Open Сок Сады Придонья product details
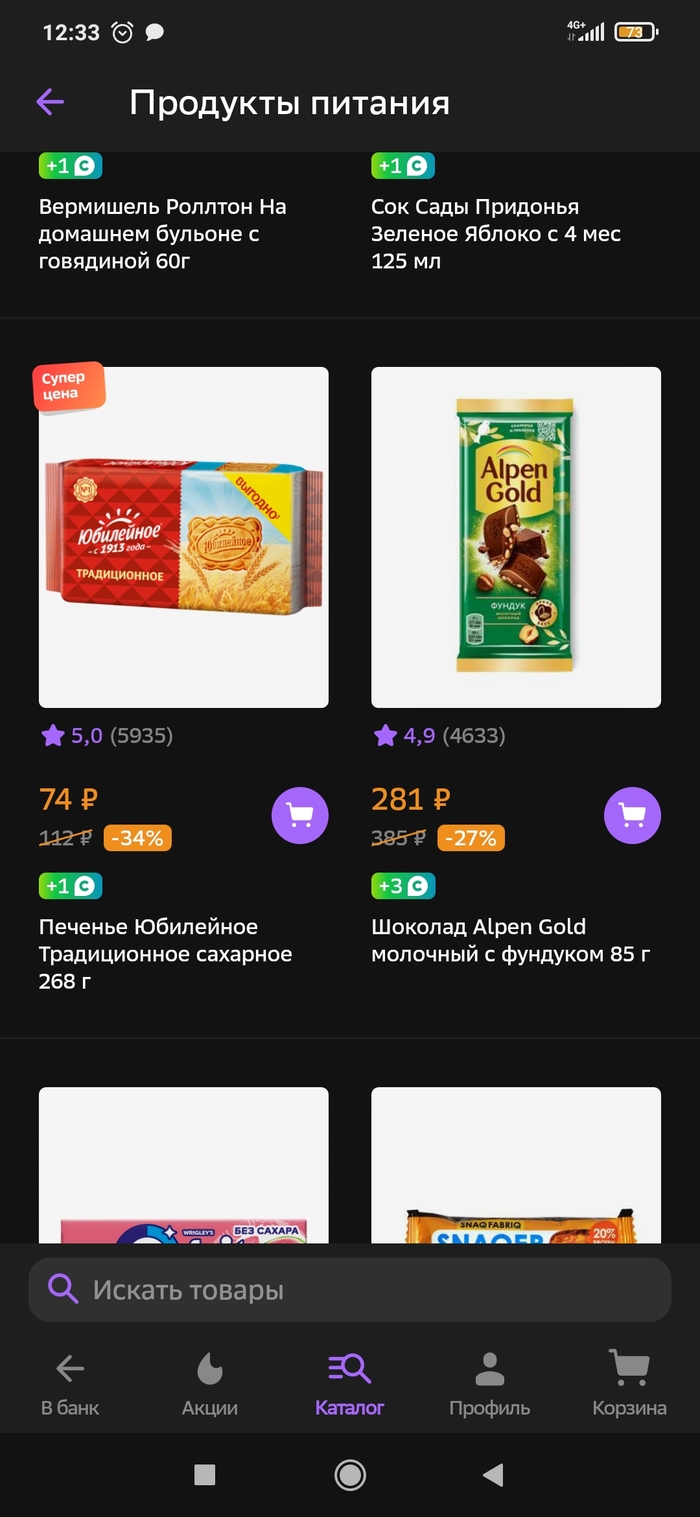This screenshot has width=700, height=1517. click(x=496, y=234)
